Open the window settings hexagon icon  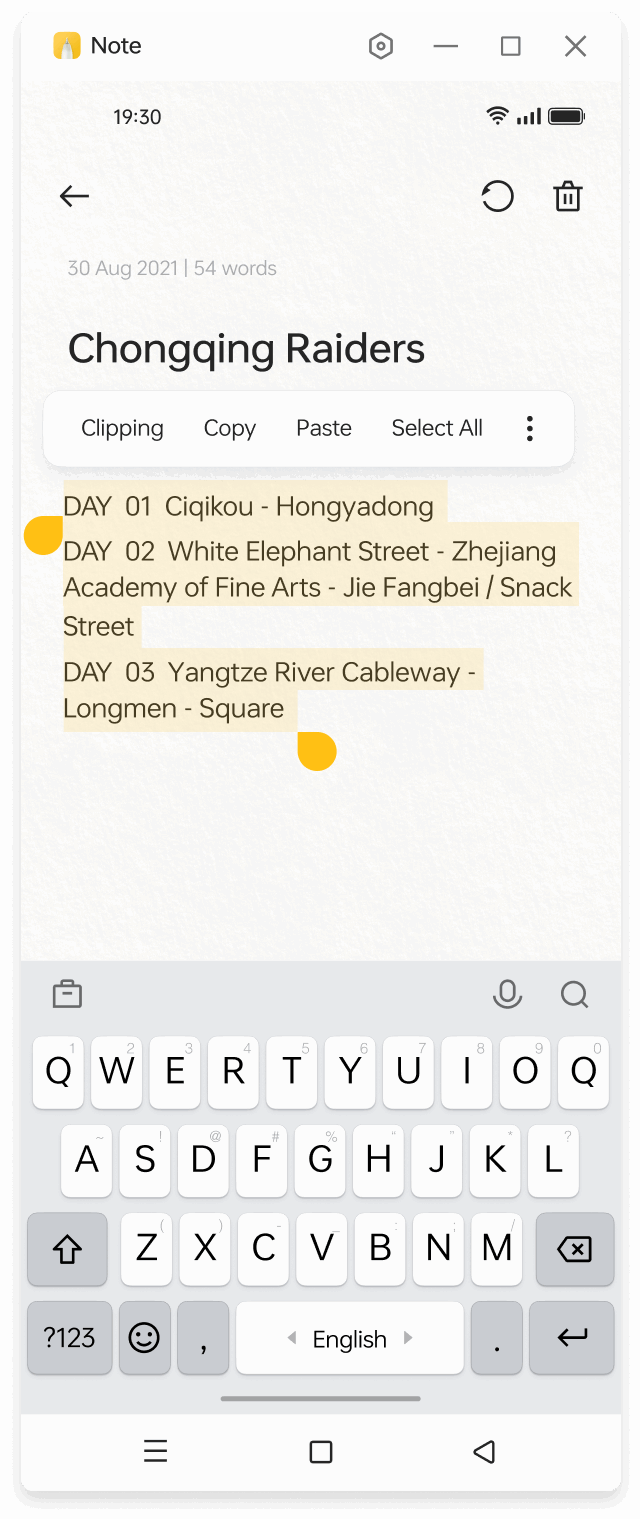point(381,46)
